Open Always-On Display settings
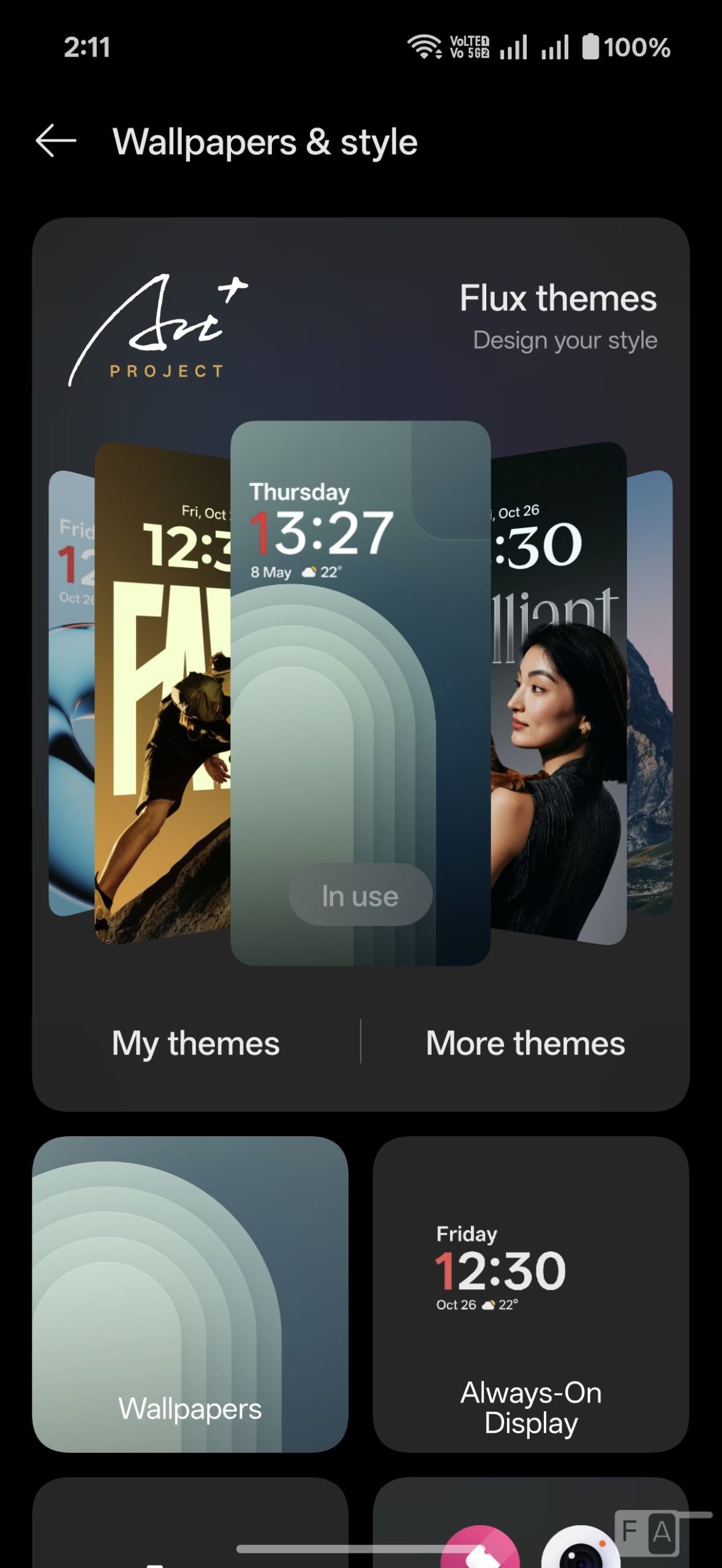722x1568 pixels. pos(530,1294)
